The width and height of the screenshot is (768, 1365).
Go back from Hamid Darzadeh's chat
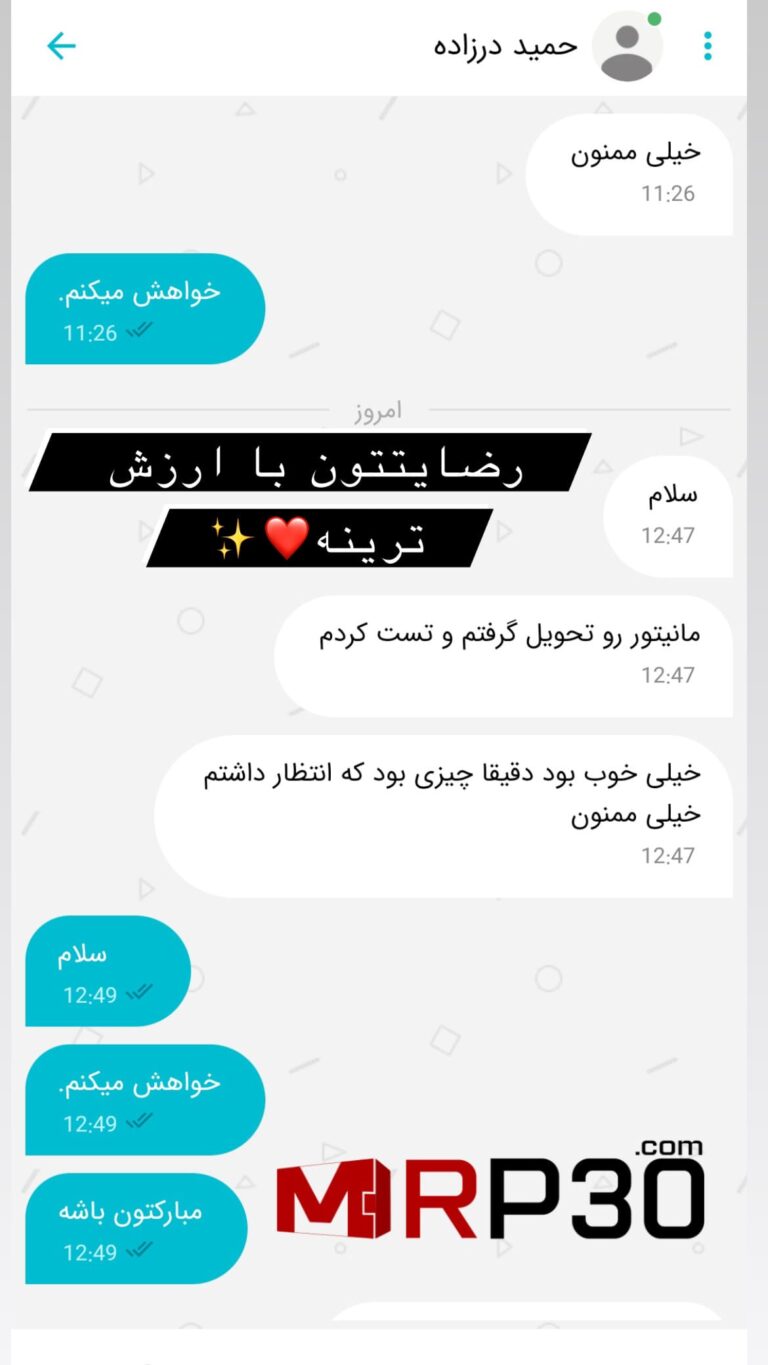click(x=61, y=46)
